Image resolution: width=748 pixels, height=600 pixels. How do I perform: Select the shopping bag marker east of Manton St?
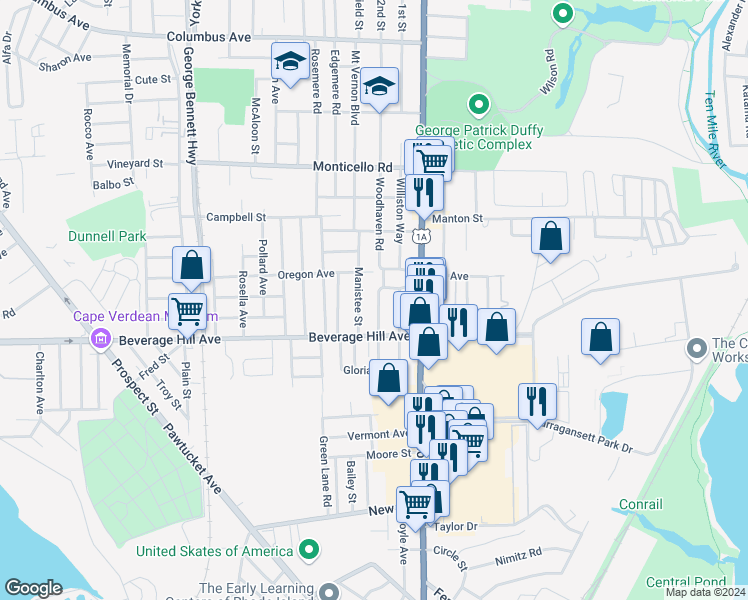tap(551, 238)
